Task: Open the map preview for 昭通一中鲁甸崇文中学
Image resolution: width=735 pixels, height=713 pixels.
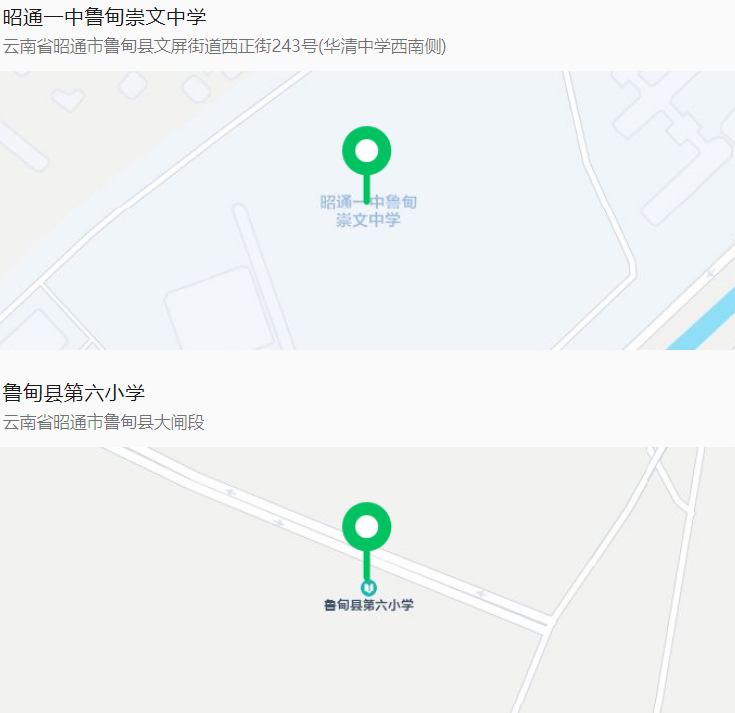Action: (x=367, y=210)
